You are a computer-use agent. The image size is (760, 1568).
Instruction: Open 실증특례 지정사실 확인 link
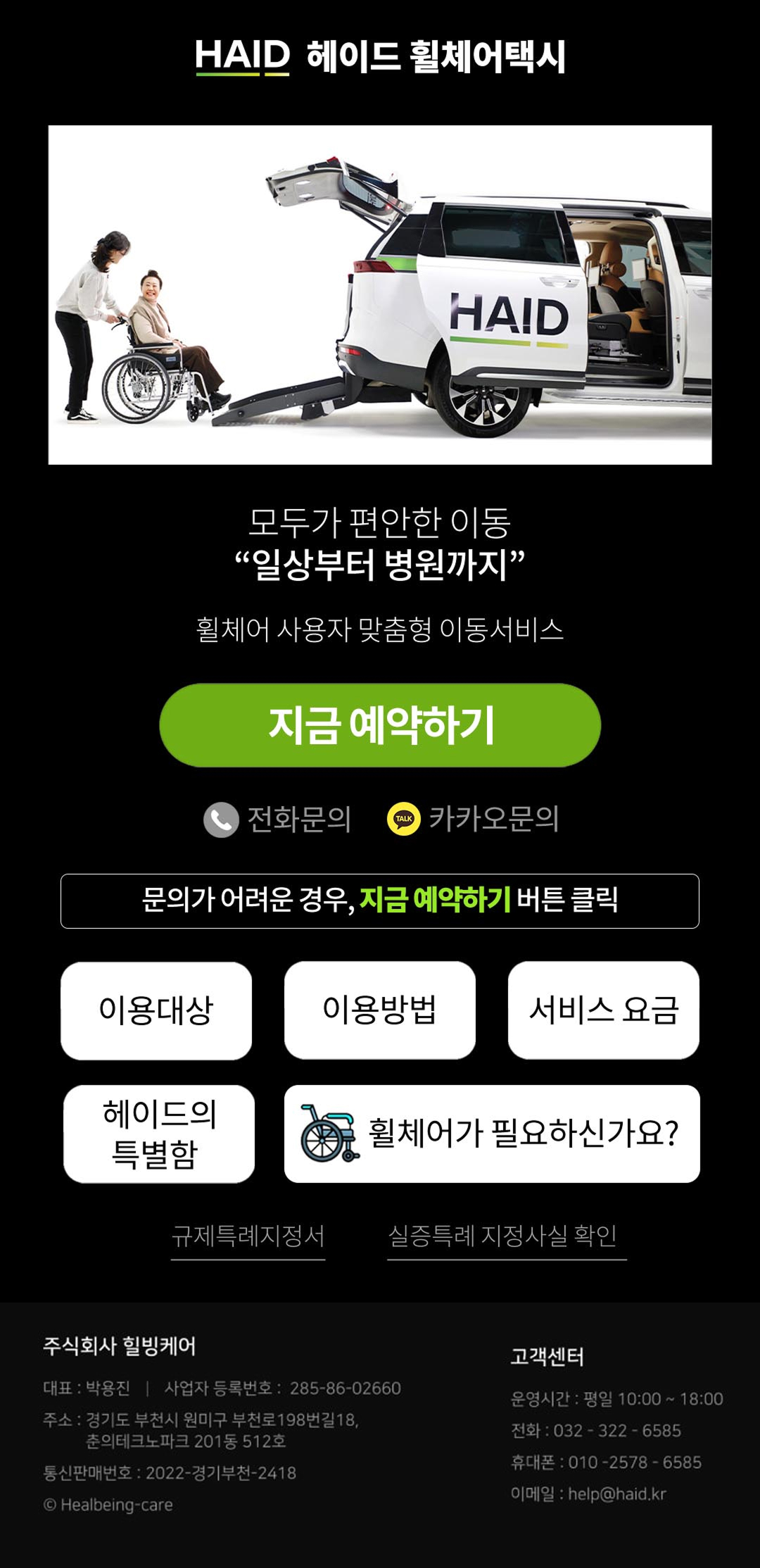point(503,1236)
